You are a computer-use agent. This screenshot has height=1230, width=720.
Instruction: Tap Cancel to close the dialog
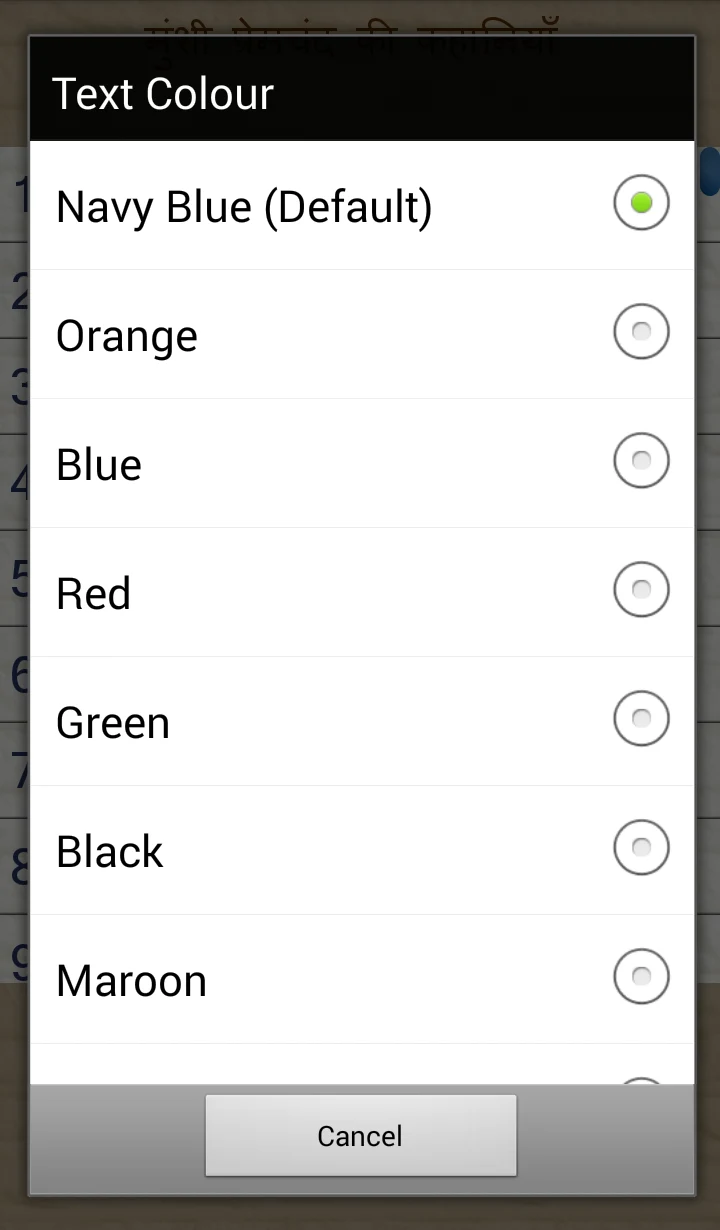click(361, 1135)
